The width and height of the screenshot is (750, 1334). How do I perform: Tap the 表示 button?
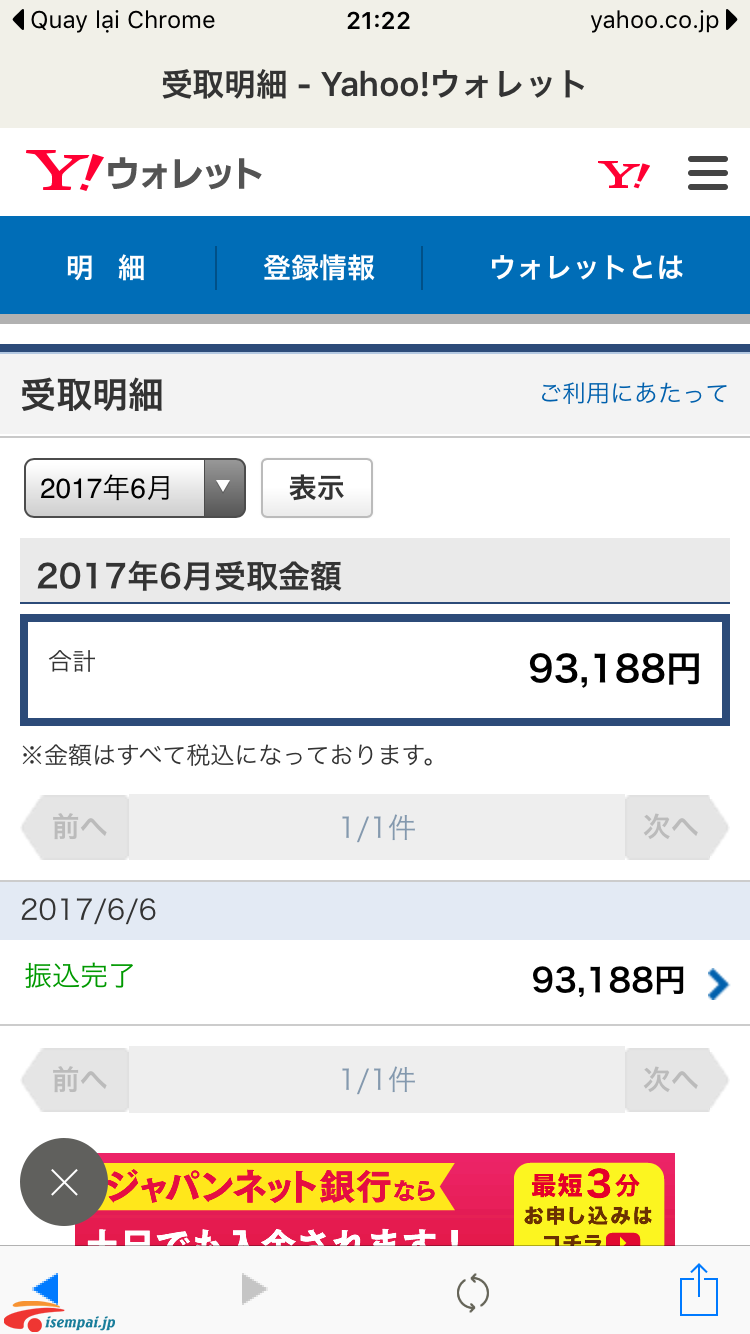(x=317, y=488)
